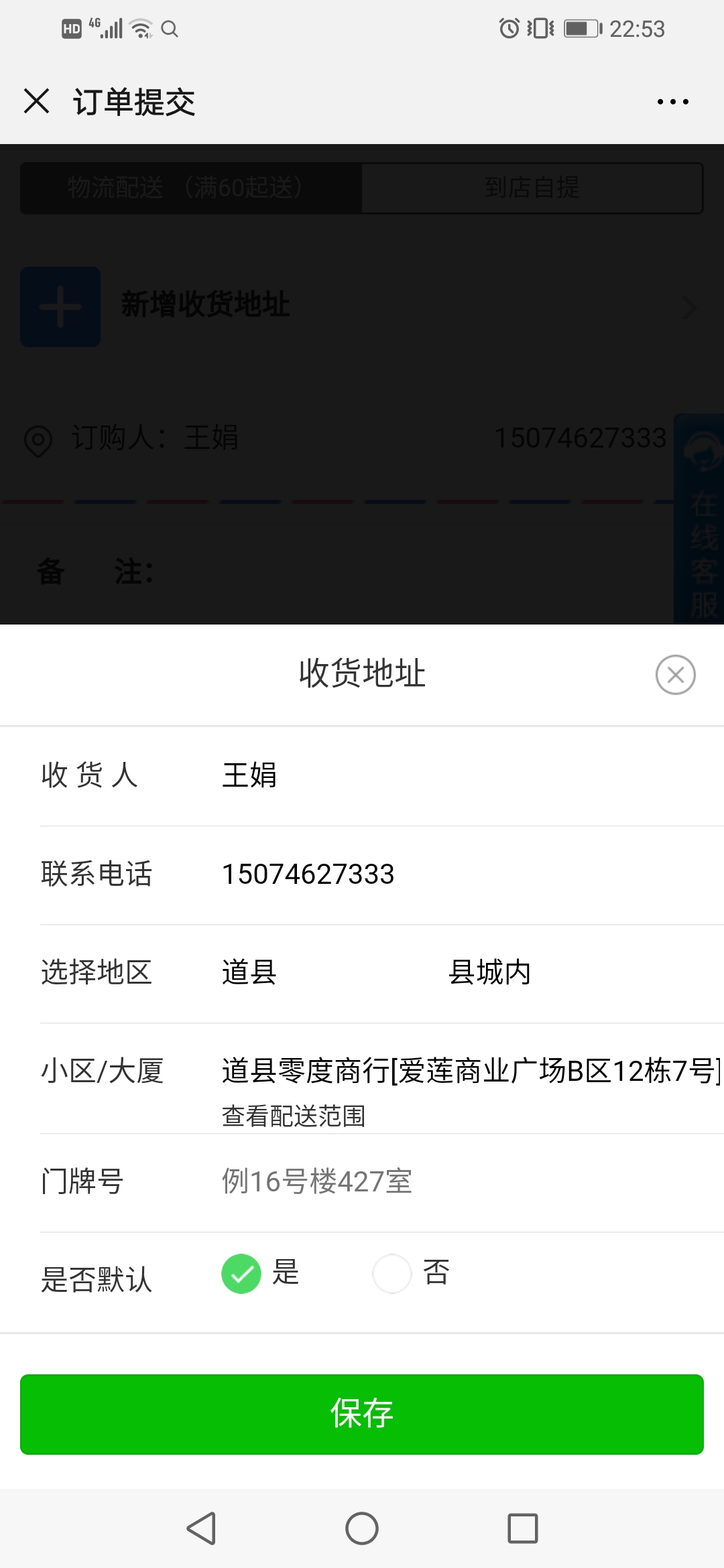Save the address with 保存 button

coord(362,1414)
